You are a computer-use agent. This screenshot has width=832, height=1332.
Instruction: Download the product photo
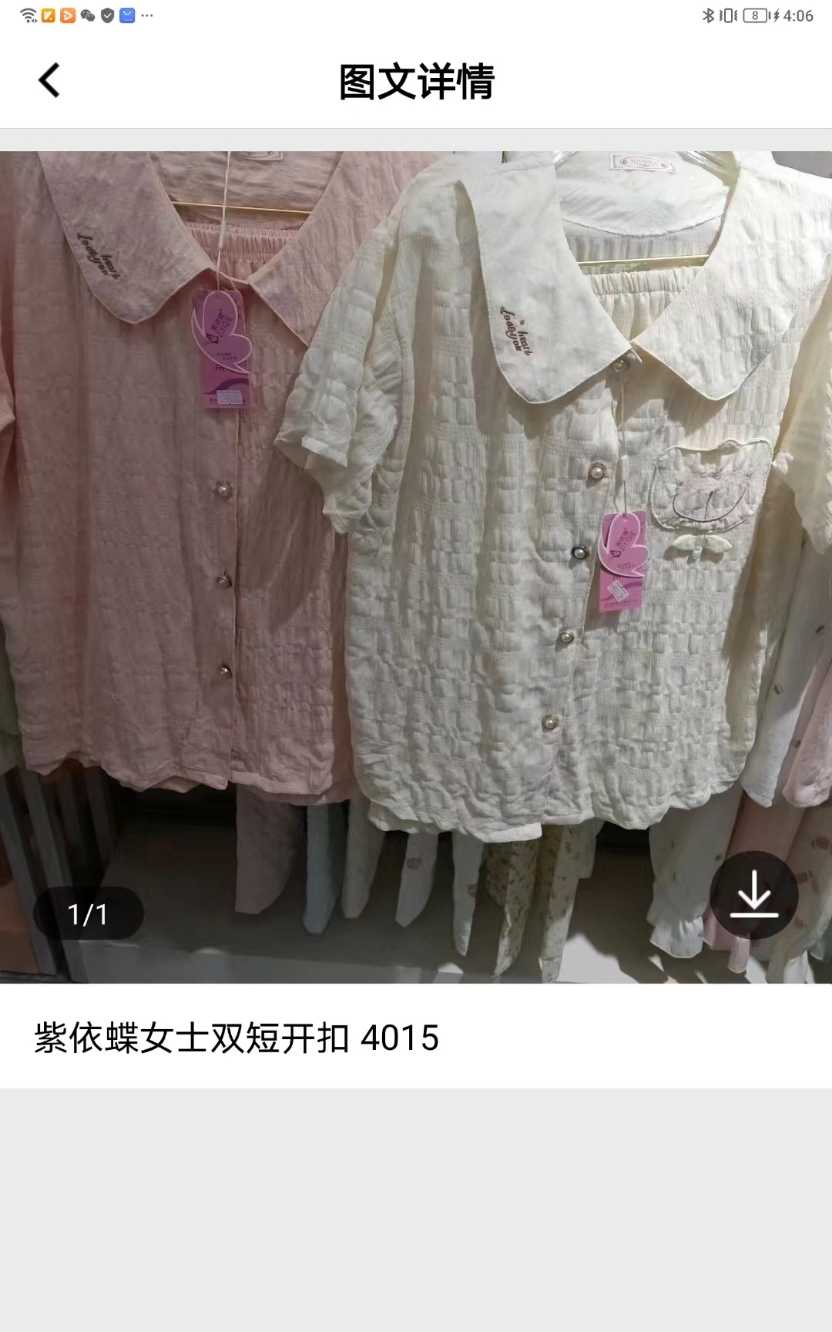tap(754, 895)
